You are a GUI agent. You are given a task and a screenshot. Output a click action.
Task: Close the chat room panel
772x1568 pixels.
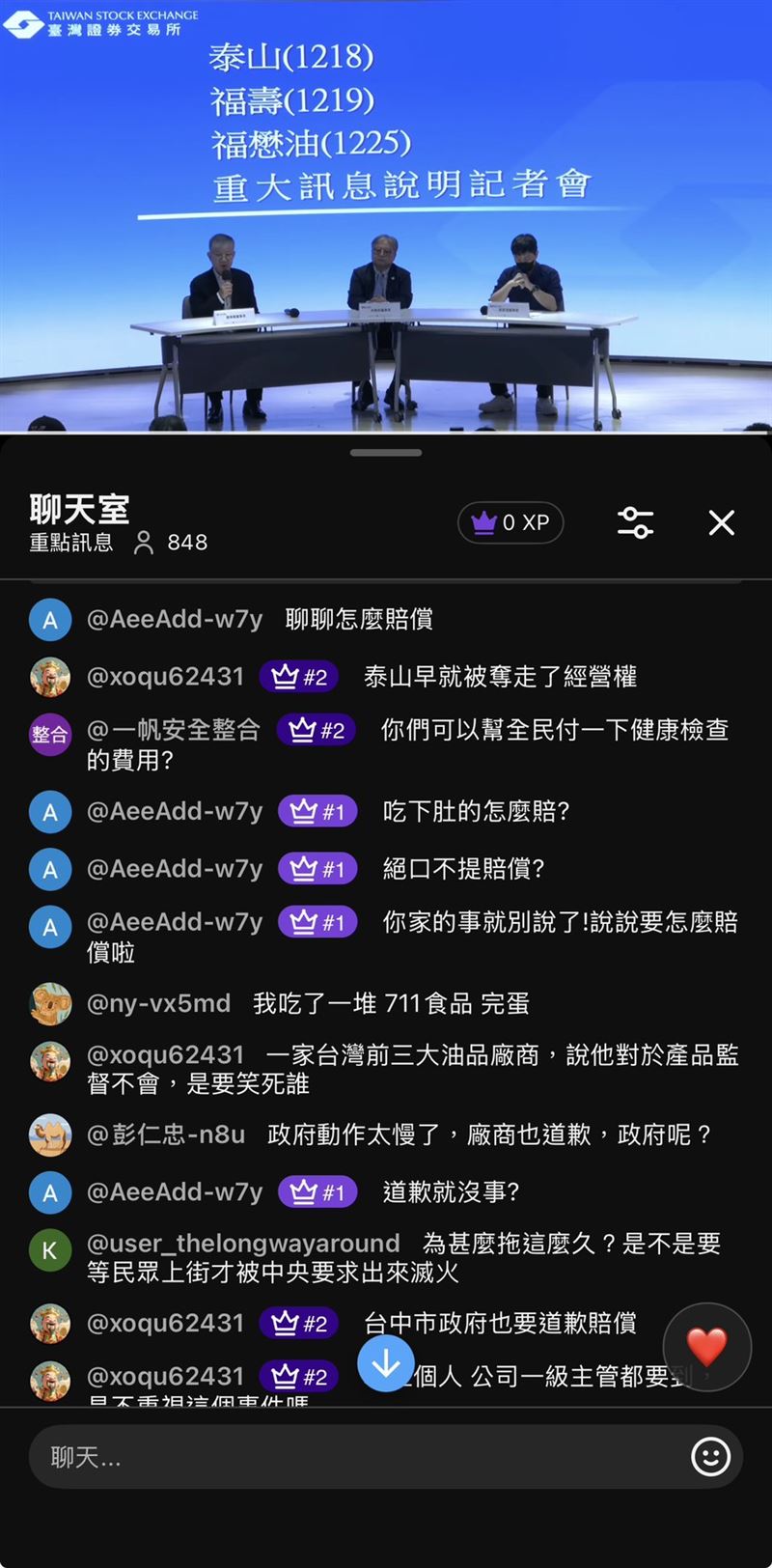722,522
